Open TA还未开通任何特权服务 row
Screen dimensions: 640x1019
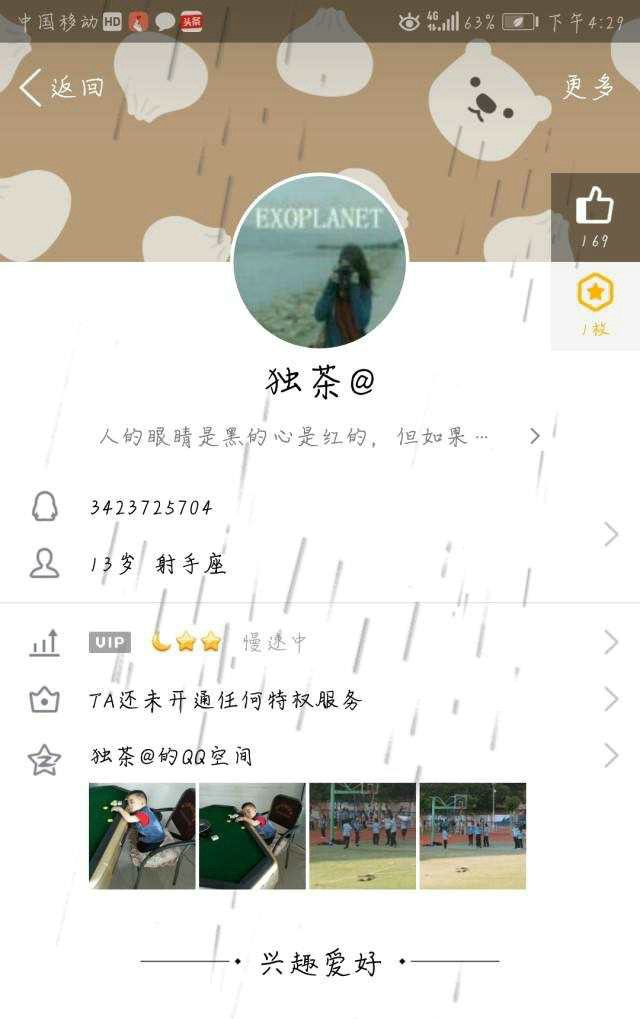click(320, 700)
